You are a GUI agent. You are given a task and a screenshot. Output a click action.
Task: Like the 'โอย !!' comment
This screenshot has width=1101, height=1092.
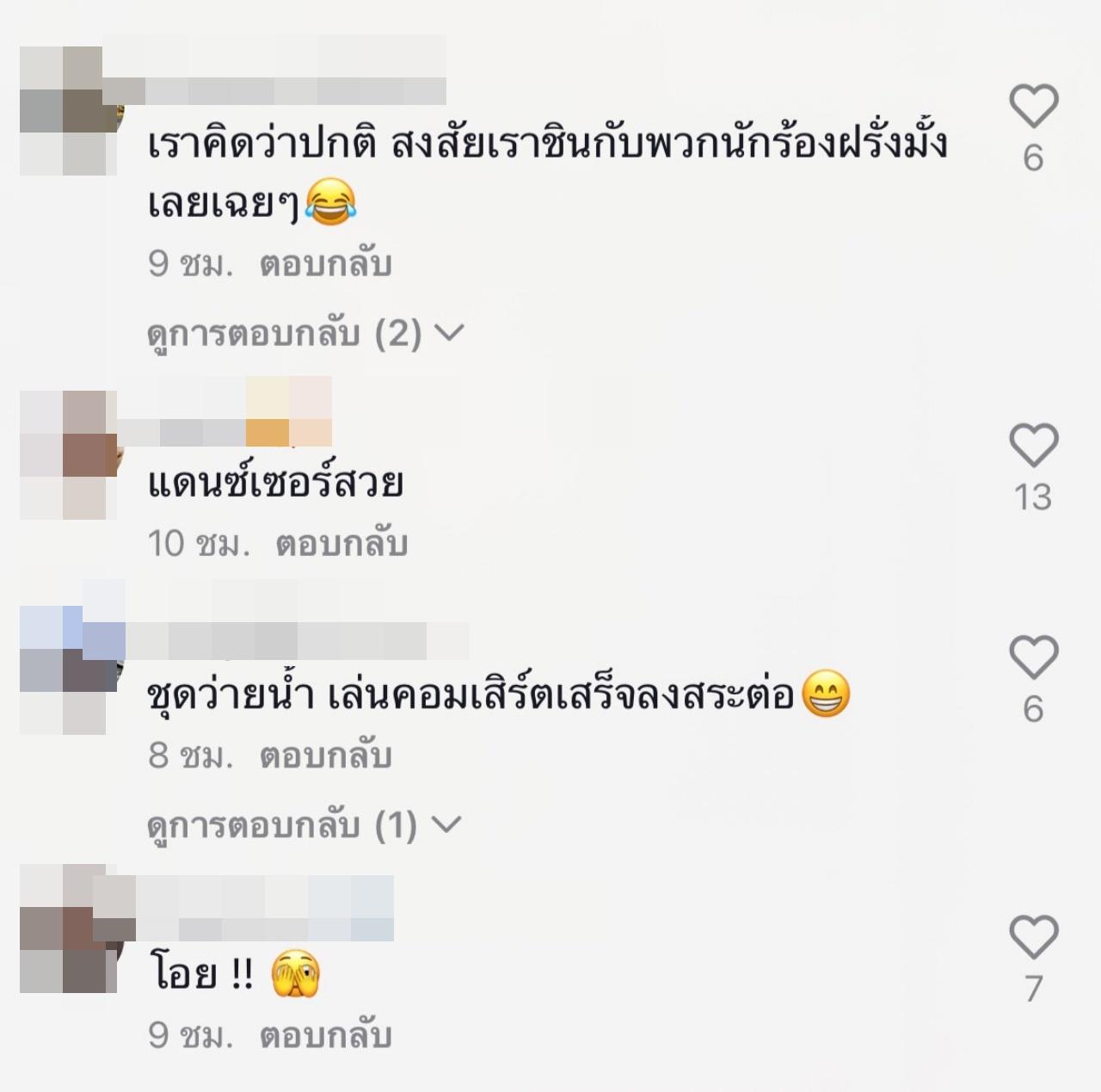click(x=1033, y=937)
